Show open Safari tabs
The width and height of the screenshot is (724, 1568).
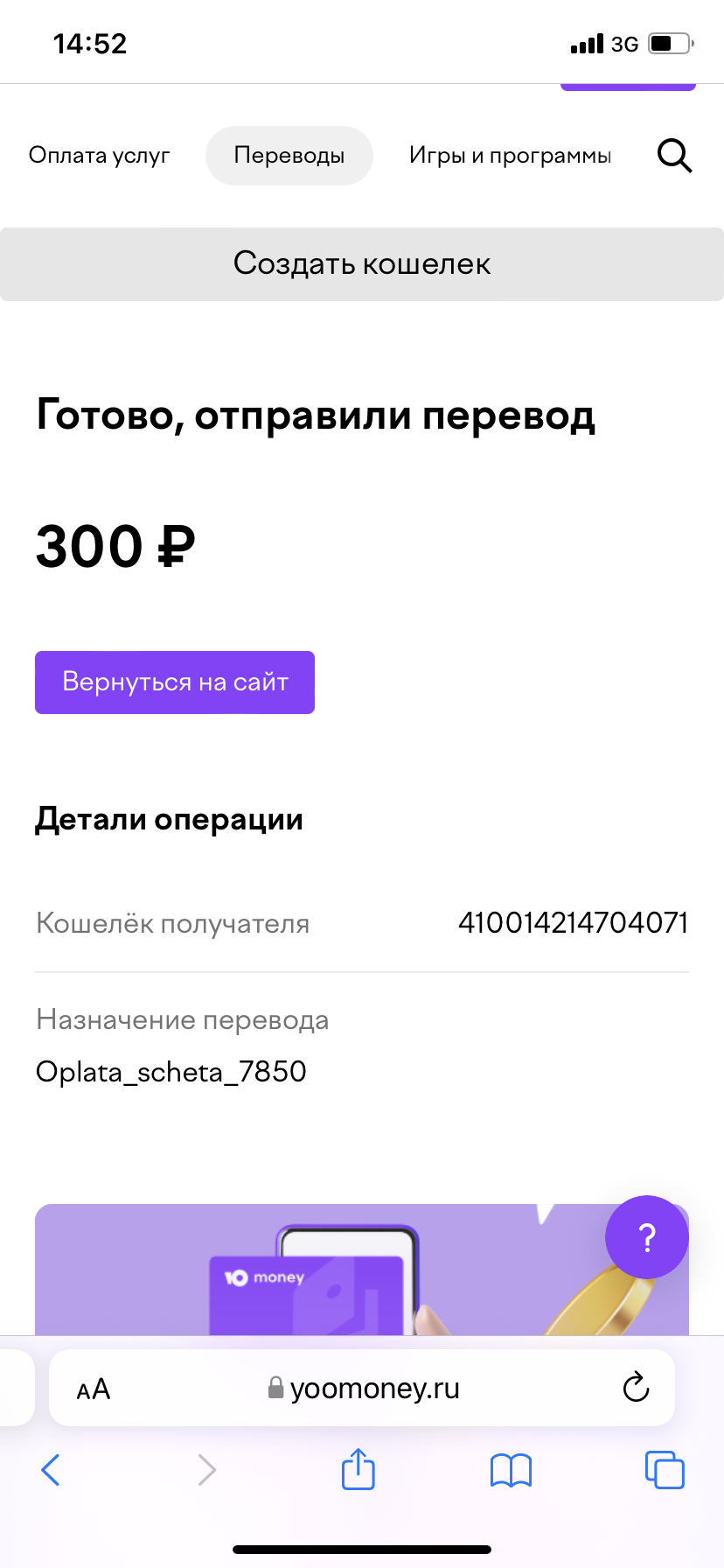tap(665, 1470)
